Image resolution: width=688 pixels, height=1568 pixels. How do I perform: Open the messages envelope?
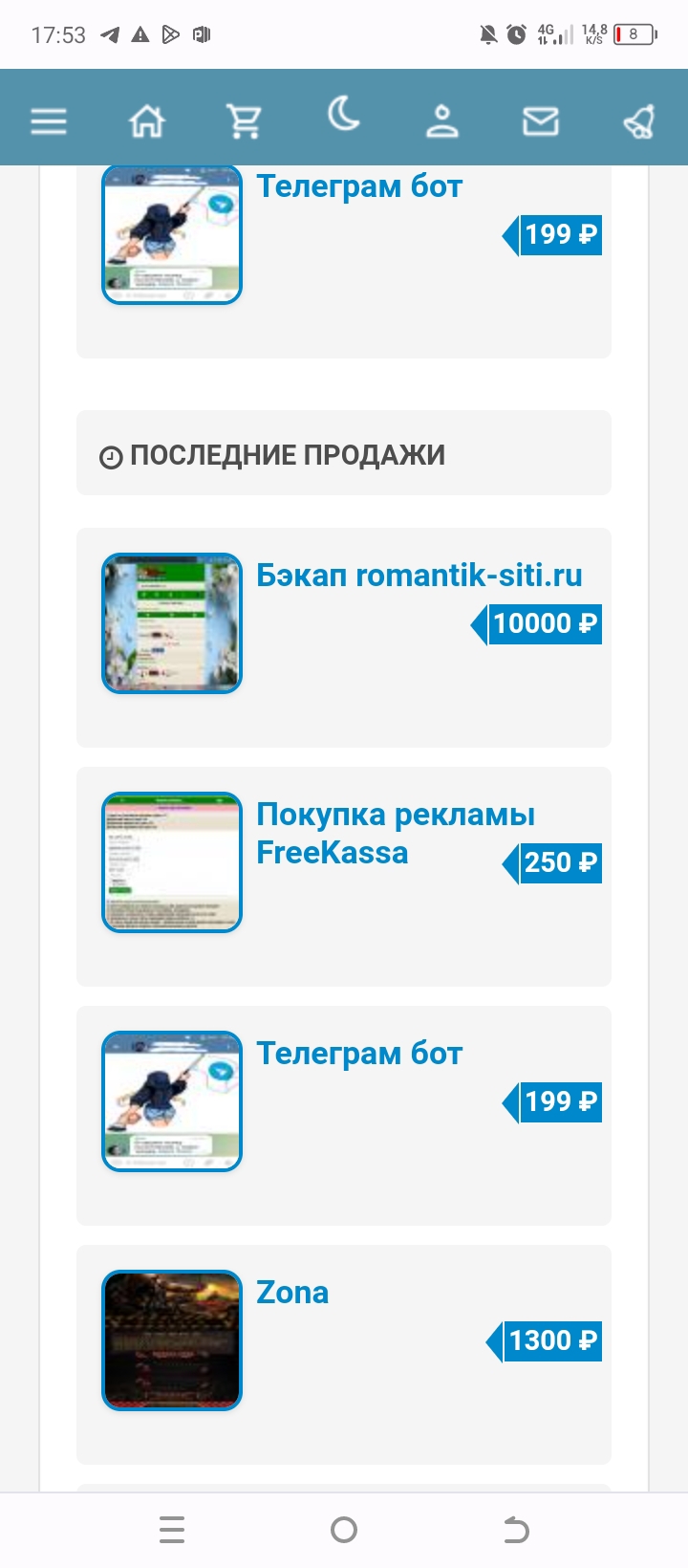(x=540, y=121)
